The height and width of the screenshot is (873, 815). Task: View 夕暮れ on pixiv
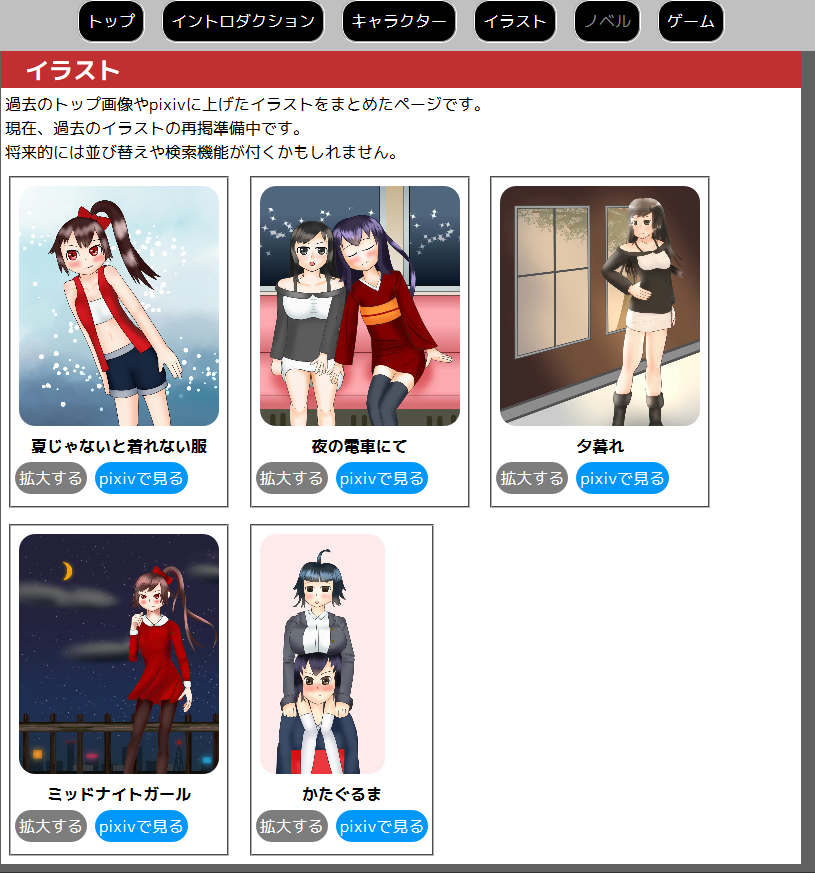622,478
